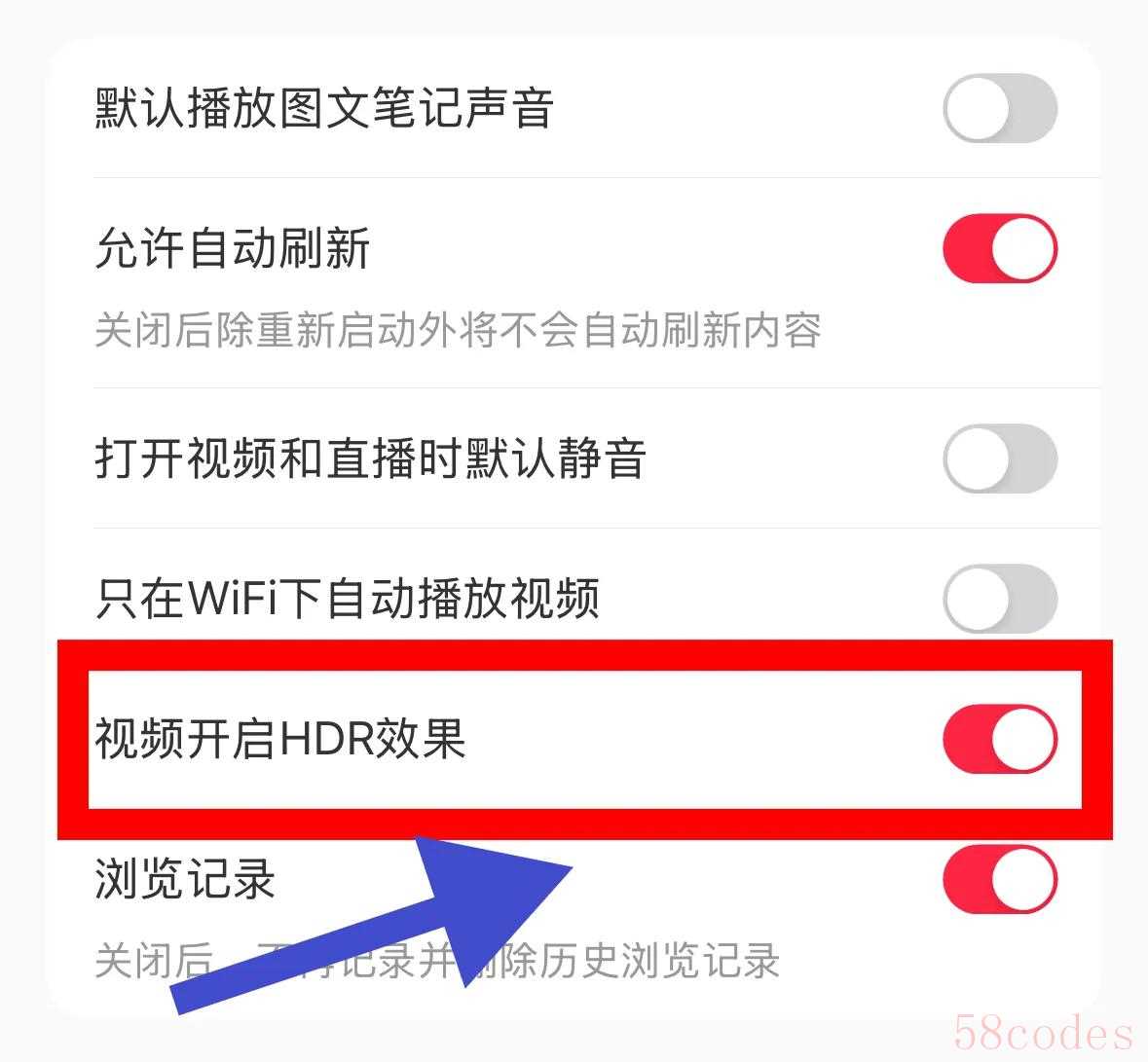Turn off 允许自动刷新 toggle

[1000, 249]
